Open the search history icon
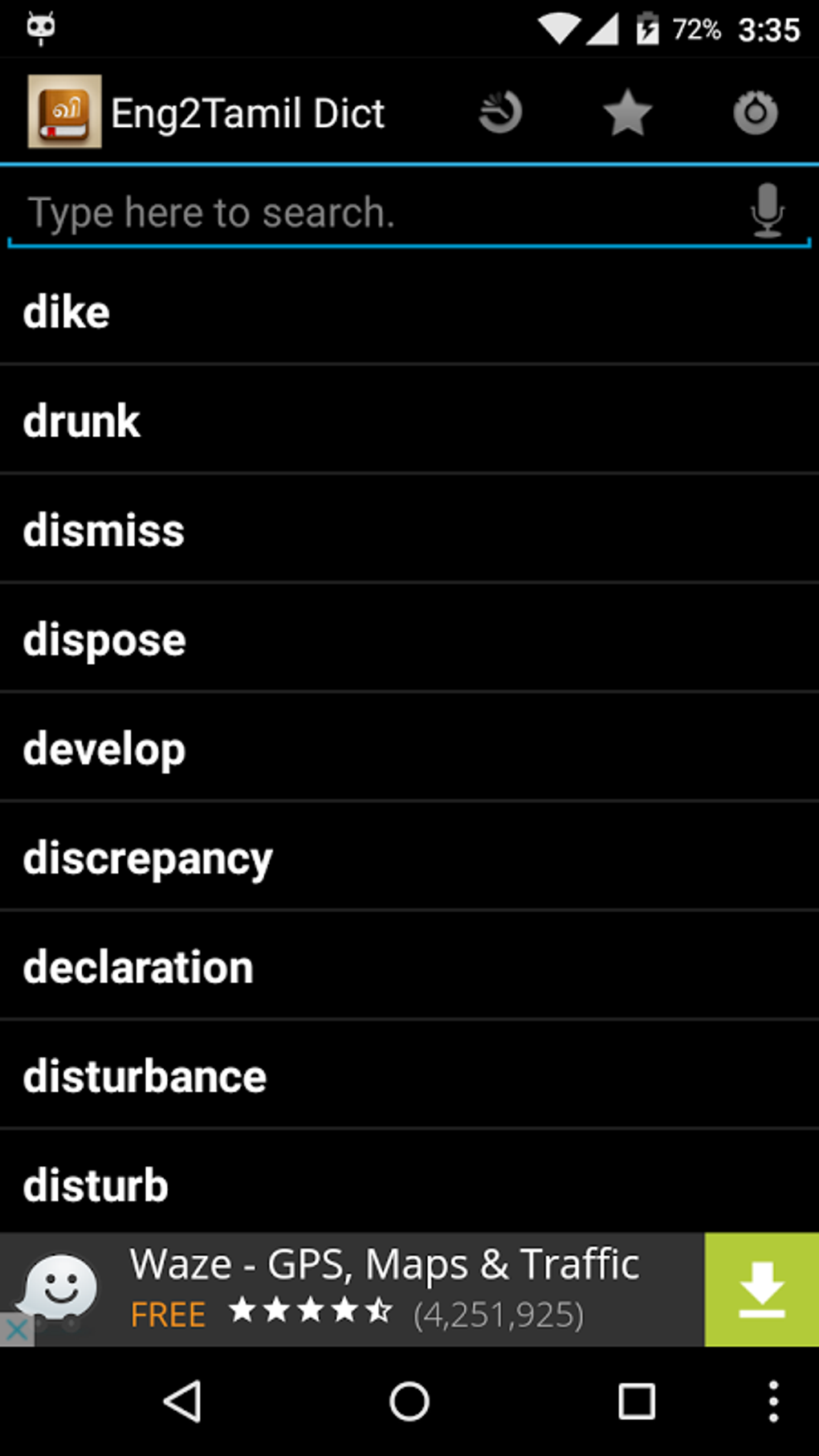This screenshot has height=1456, width=819. coord(500,113)
